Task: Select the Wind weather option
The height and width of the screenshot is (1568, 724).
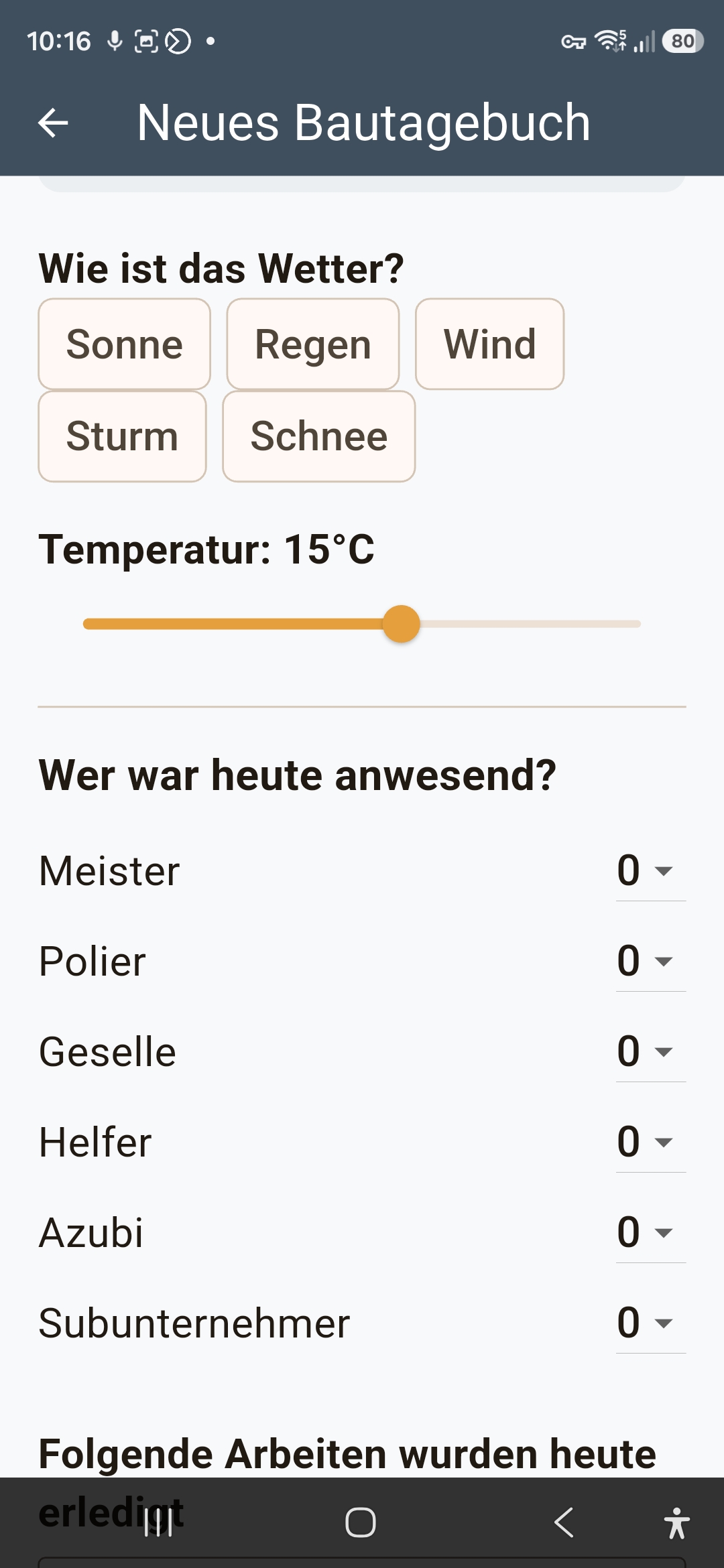Action: coord(490,344)
